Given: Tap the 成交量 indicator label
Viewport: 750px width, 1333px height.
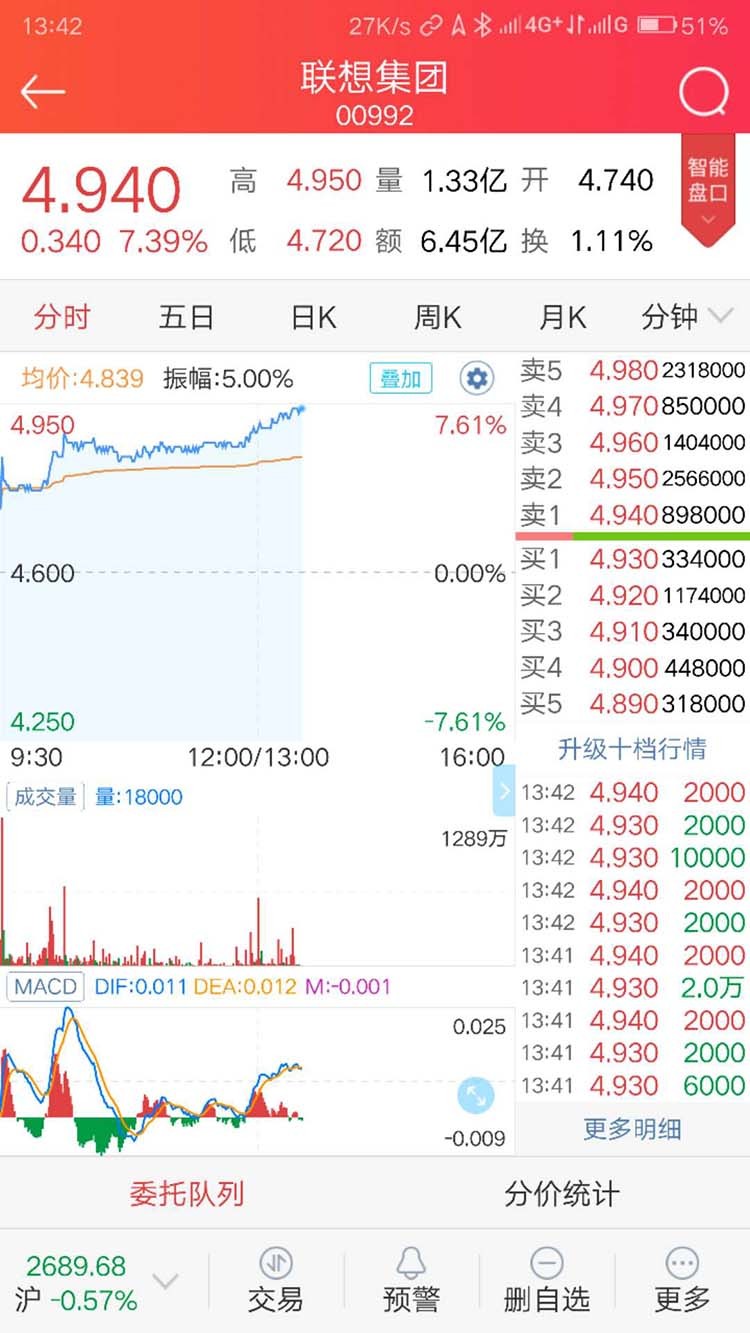Looking at the screenshot, I should click(x=44, y=797).
